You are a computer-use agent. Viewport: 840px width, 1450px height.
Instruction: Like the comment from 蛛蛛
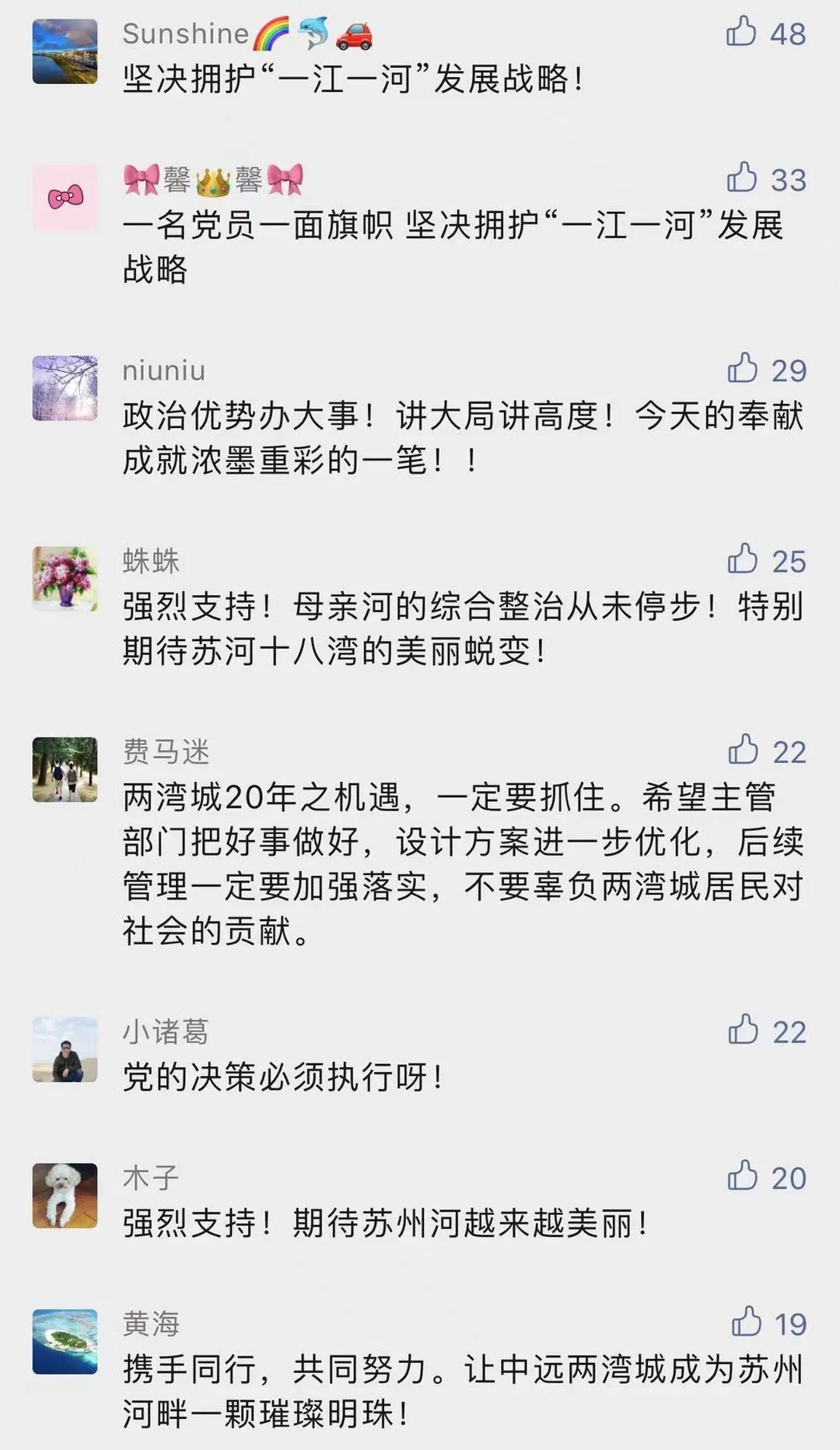[742, 559]
